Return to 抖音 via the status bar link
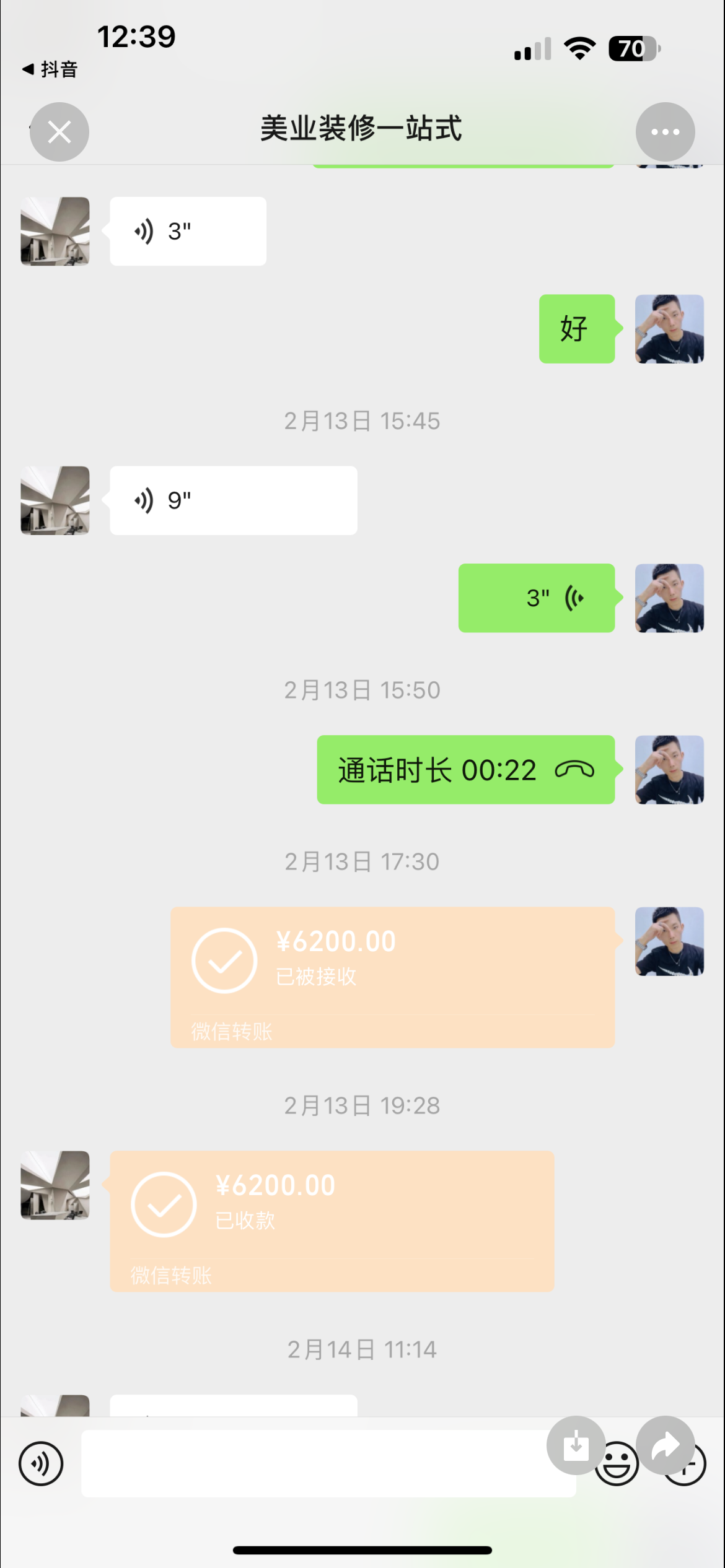This screenshot has height=1568, width=725. pos(50,69)
